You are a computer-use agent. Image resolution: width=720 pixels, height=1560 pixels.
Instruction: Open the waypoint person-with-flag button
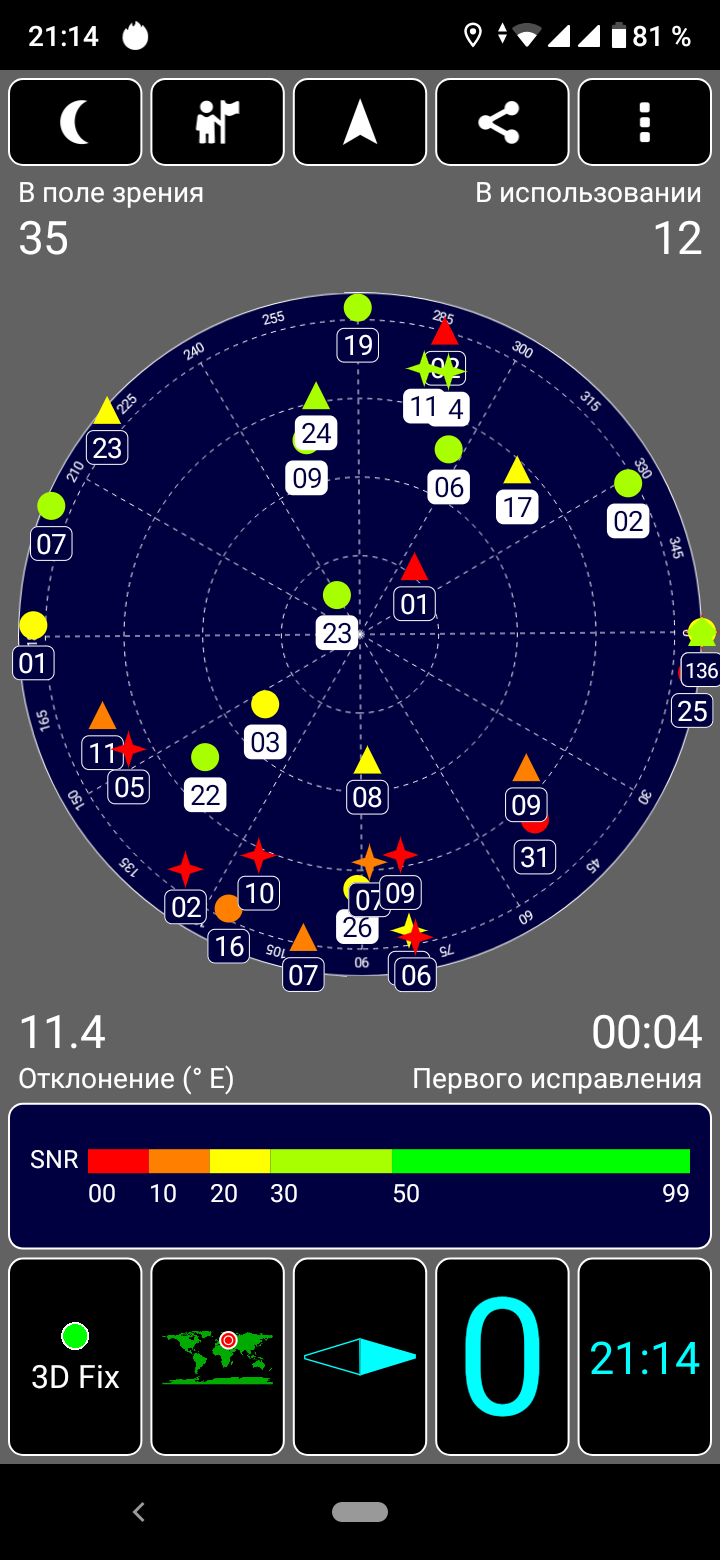click(x=217, y=122)
